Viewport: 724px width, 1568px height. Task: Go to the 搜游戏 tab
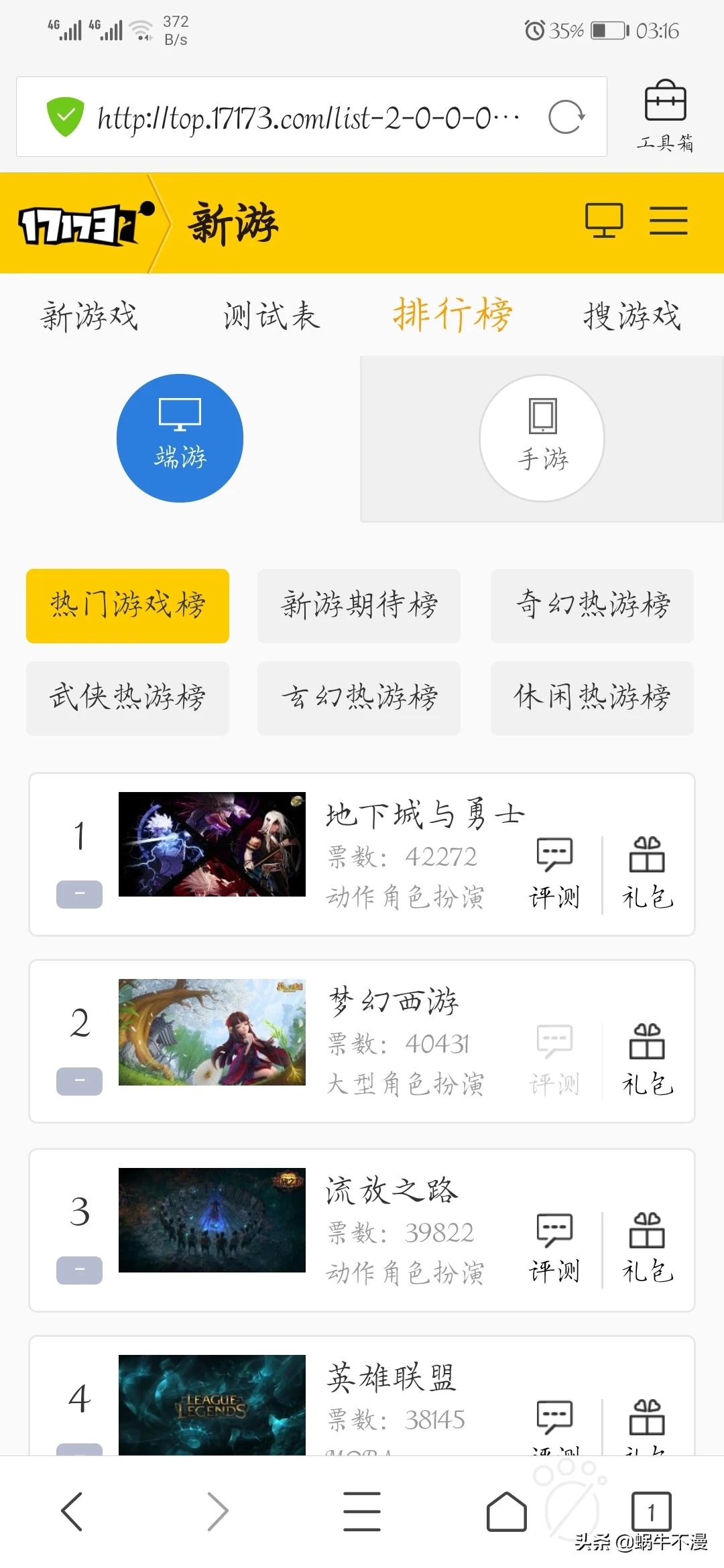coord(631,316)
